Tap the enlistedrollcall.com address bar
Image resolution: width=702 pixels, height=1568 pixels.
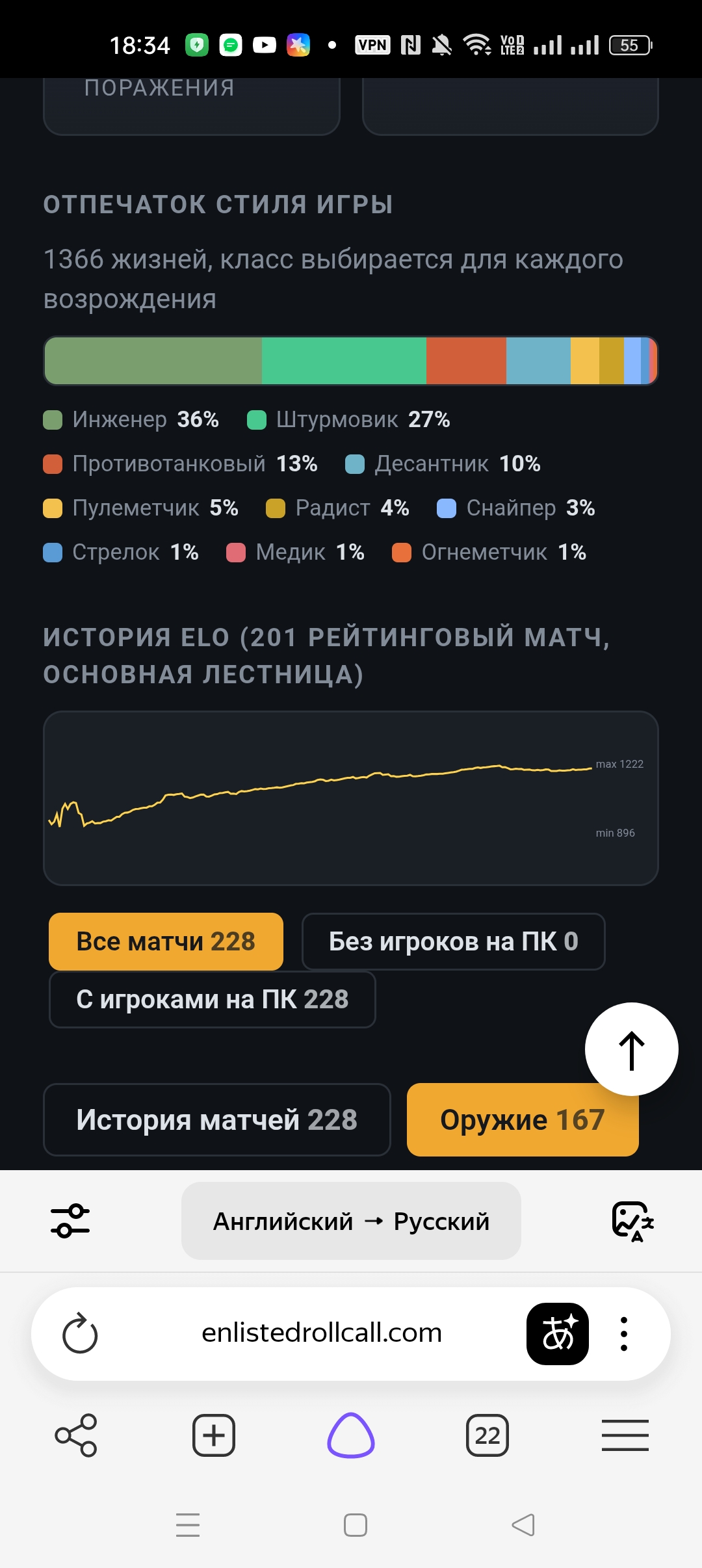click(x=322, y=1333)
